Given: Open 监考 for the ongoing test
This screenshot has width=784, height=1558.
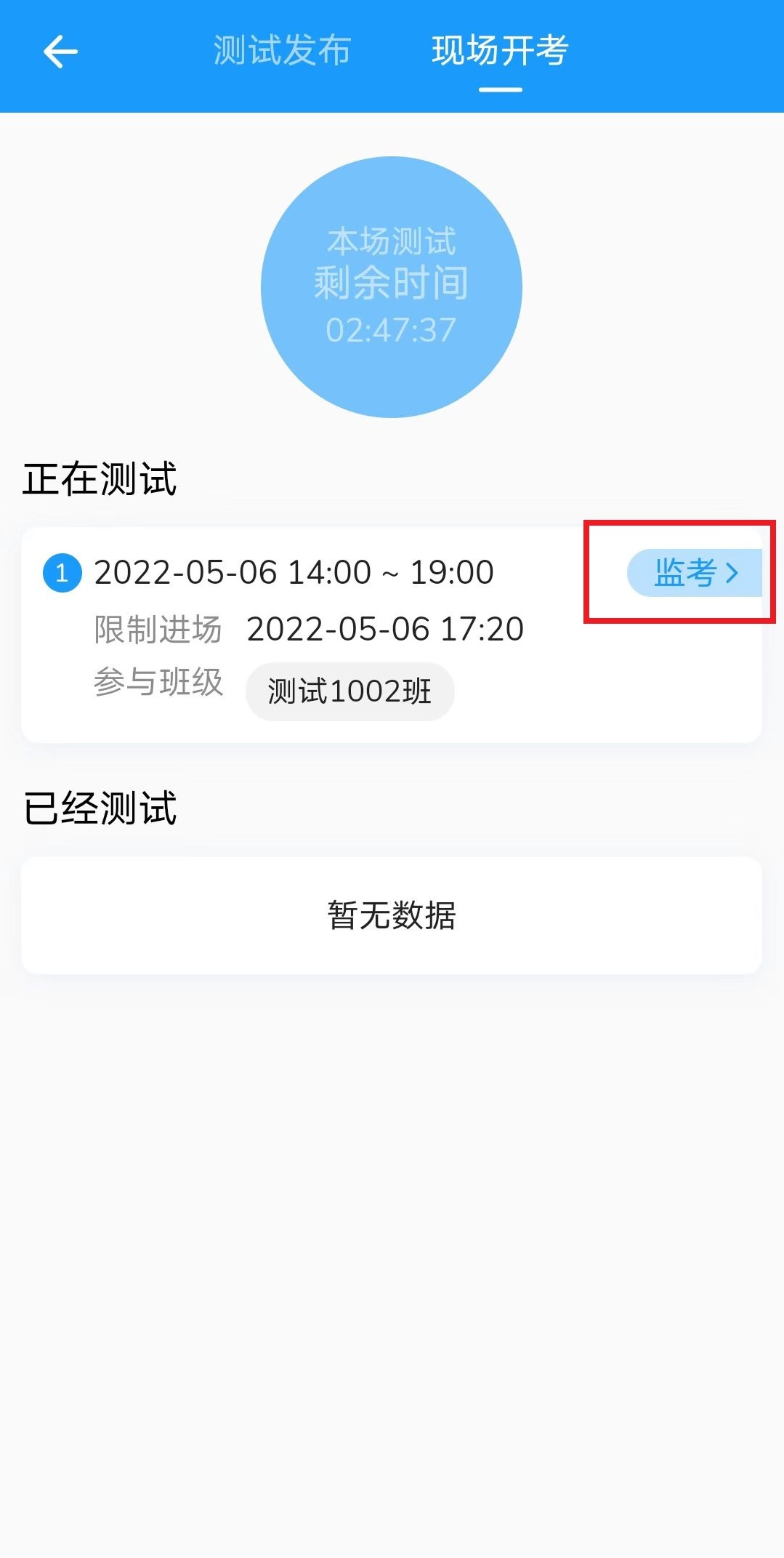Looking at the screenshot, I should tap(695, 573).
